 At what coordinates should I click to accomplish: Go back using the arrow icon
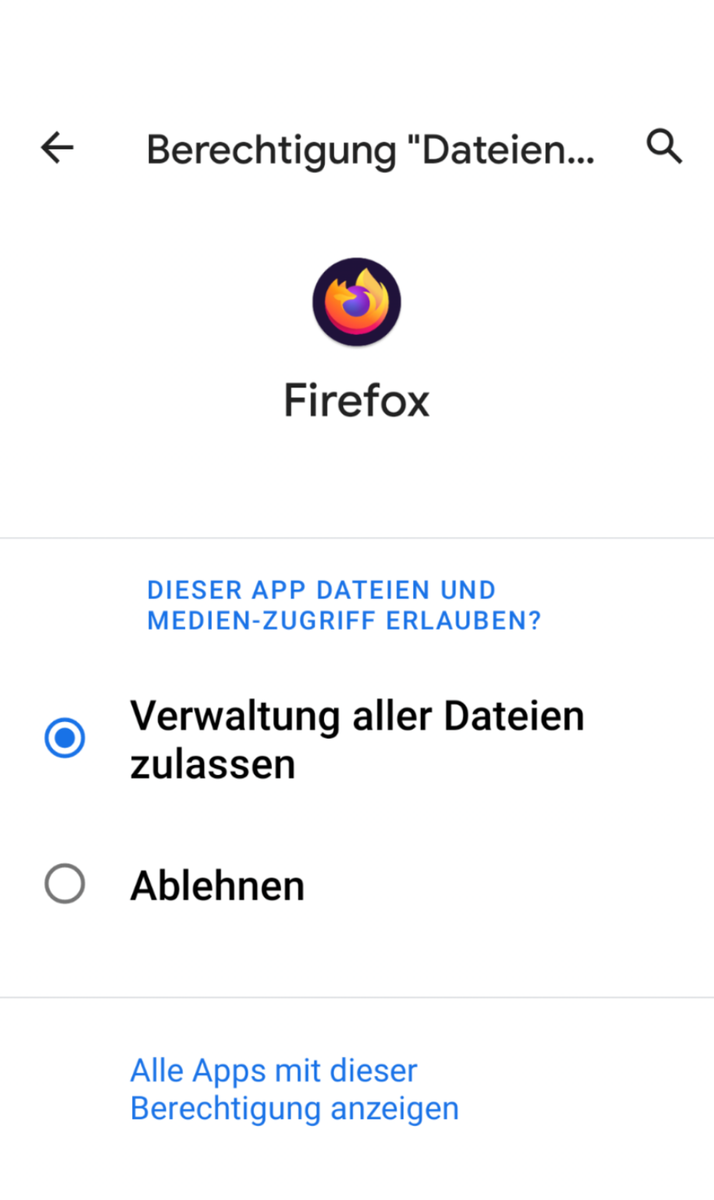[57, 148]
